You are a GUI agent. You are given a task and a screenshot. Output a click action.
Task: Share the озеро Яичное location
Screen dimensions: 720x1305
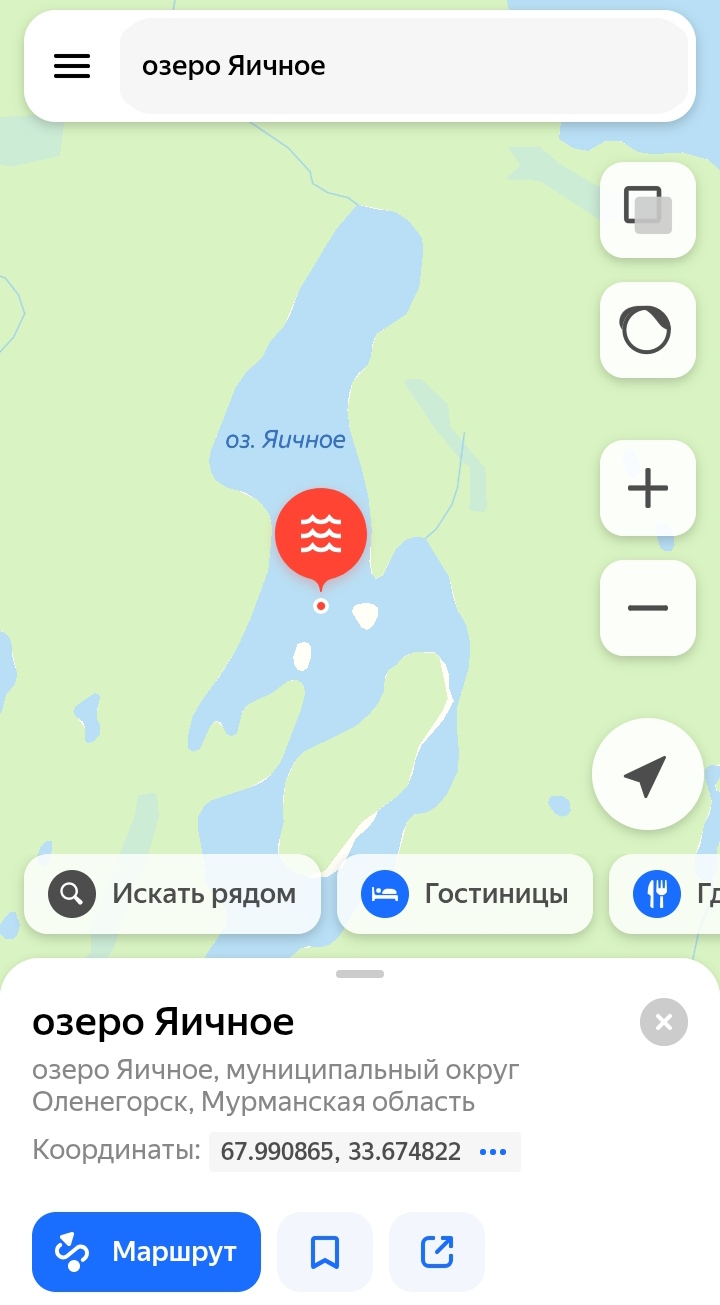point(437,1252)
